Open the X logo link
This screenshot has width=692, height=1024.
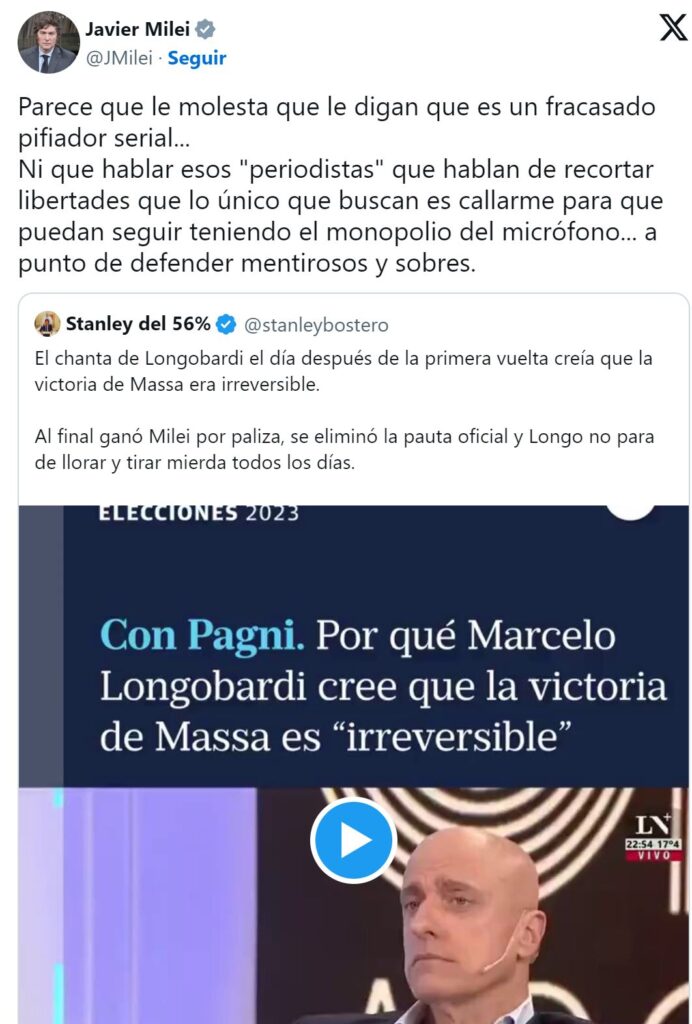point(673,27)
